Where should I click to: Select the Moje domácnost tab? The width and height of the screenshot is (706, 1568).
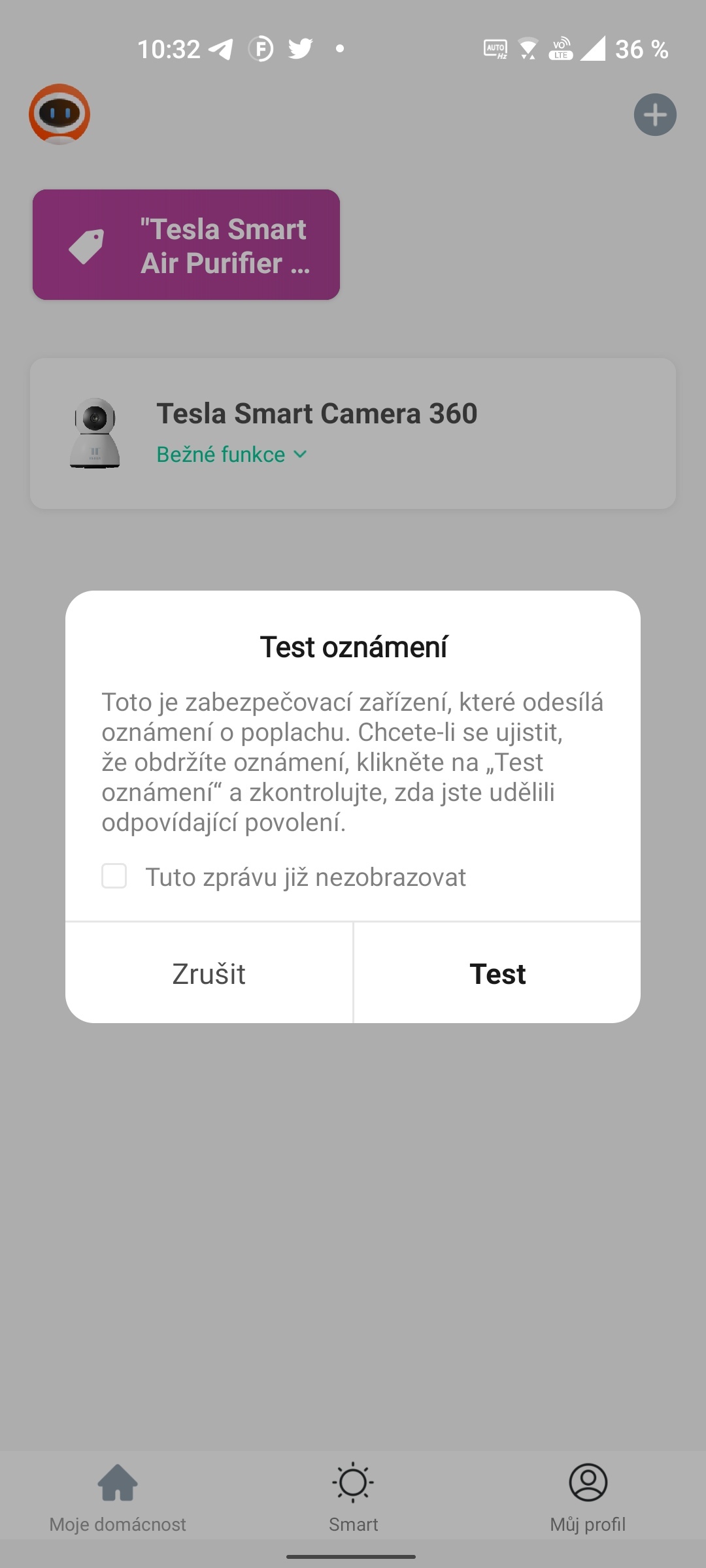coord(118,1496)
